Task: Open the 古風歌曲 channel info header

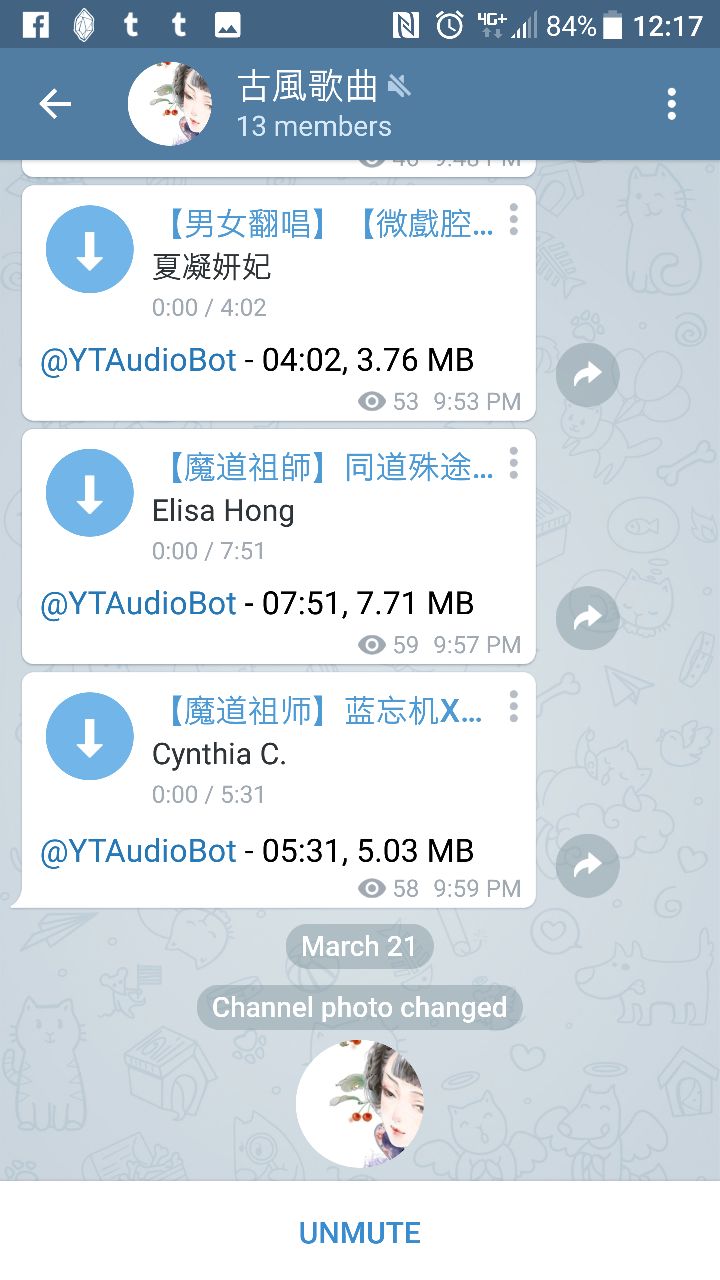Action: [x=313, y=104]
